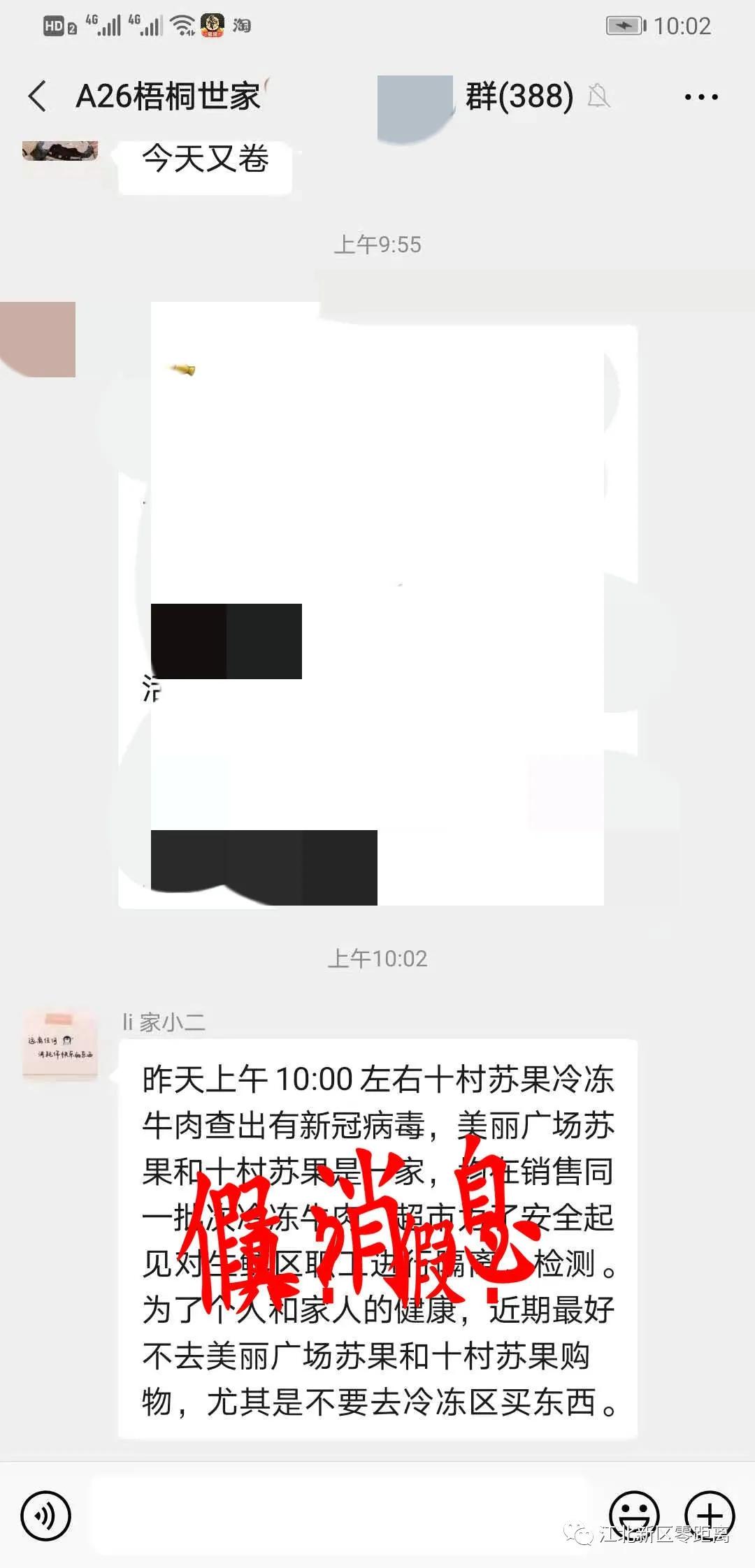Image resolution: width=755 pixels, height=1568 pixels.
Task: Switch to voice message input
Action: [x=46, y=1516]
